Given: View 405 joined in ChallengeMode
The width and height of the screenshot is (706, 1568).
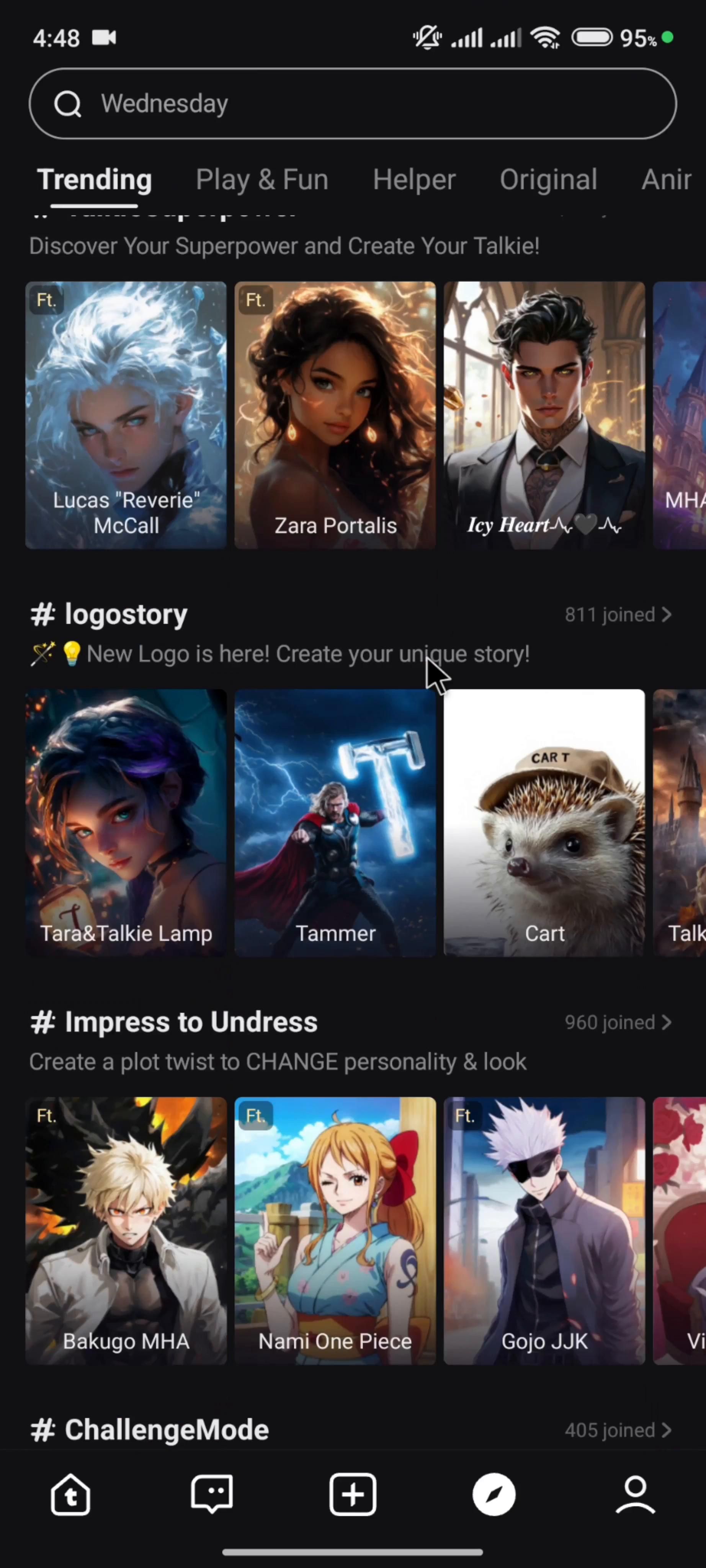Looking at the screenshot, I should (617, 1431).
